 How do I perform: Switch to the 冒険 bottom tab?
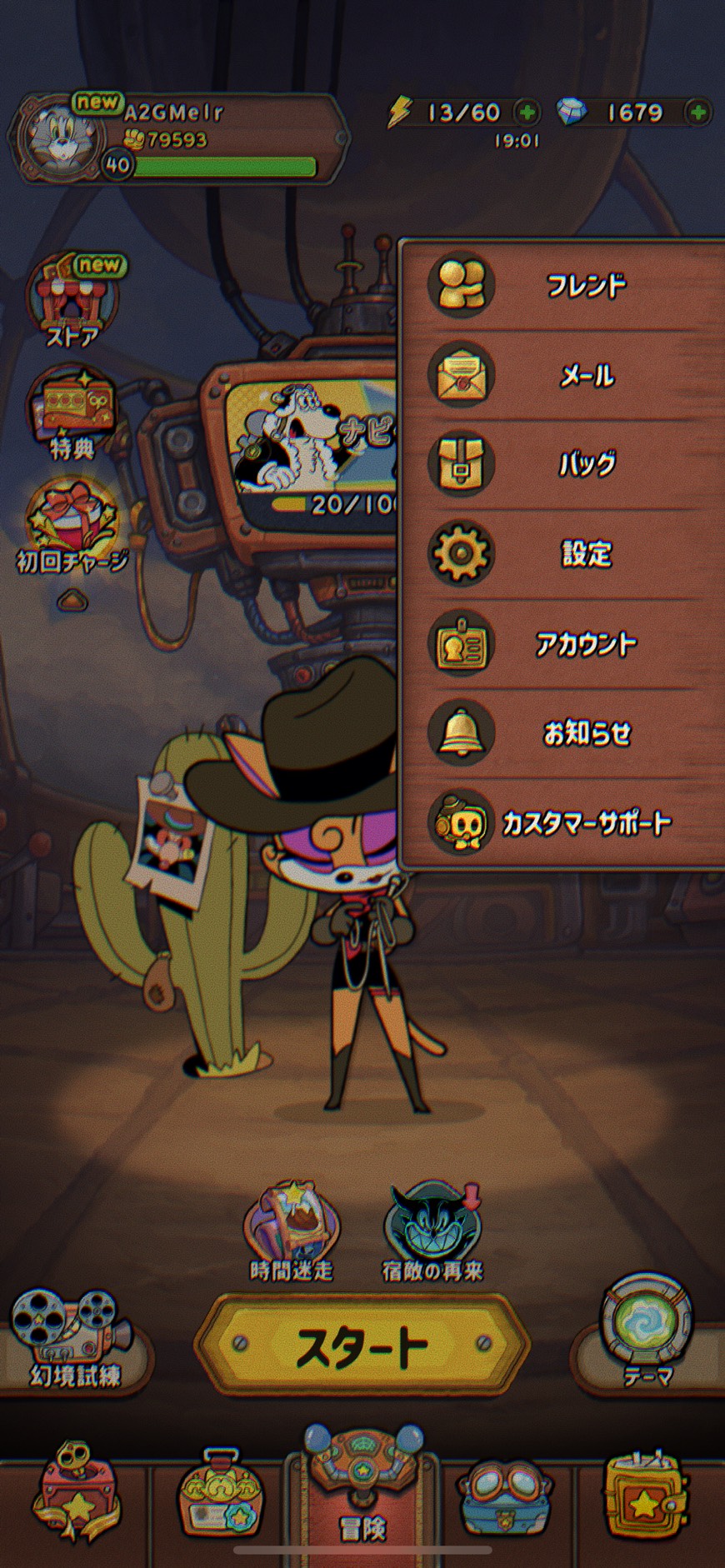[x=362, y=1496]
